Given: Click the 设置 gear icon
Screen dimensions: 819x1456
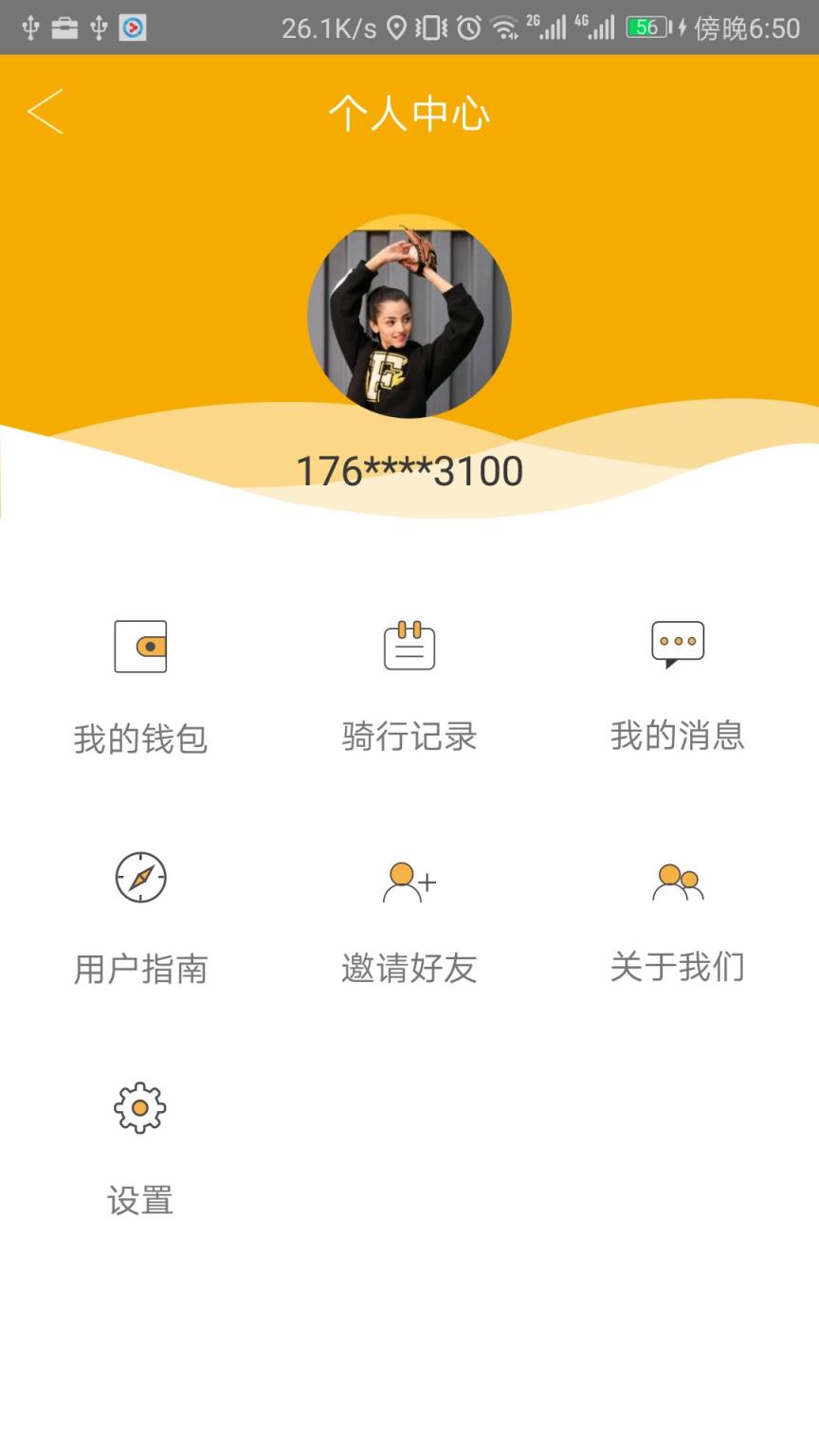Looking at the screenshot, I should 140,1107.
